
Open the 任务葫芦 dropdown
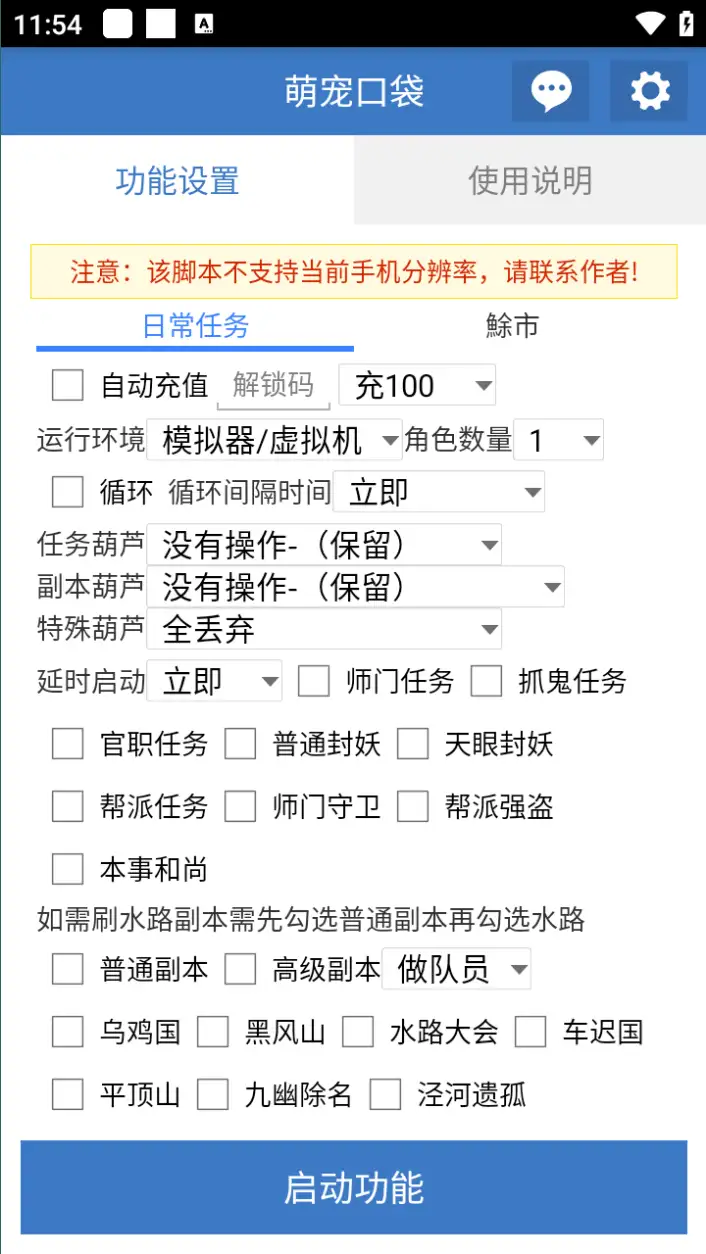324,545
